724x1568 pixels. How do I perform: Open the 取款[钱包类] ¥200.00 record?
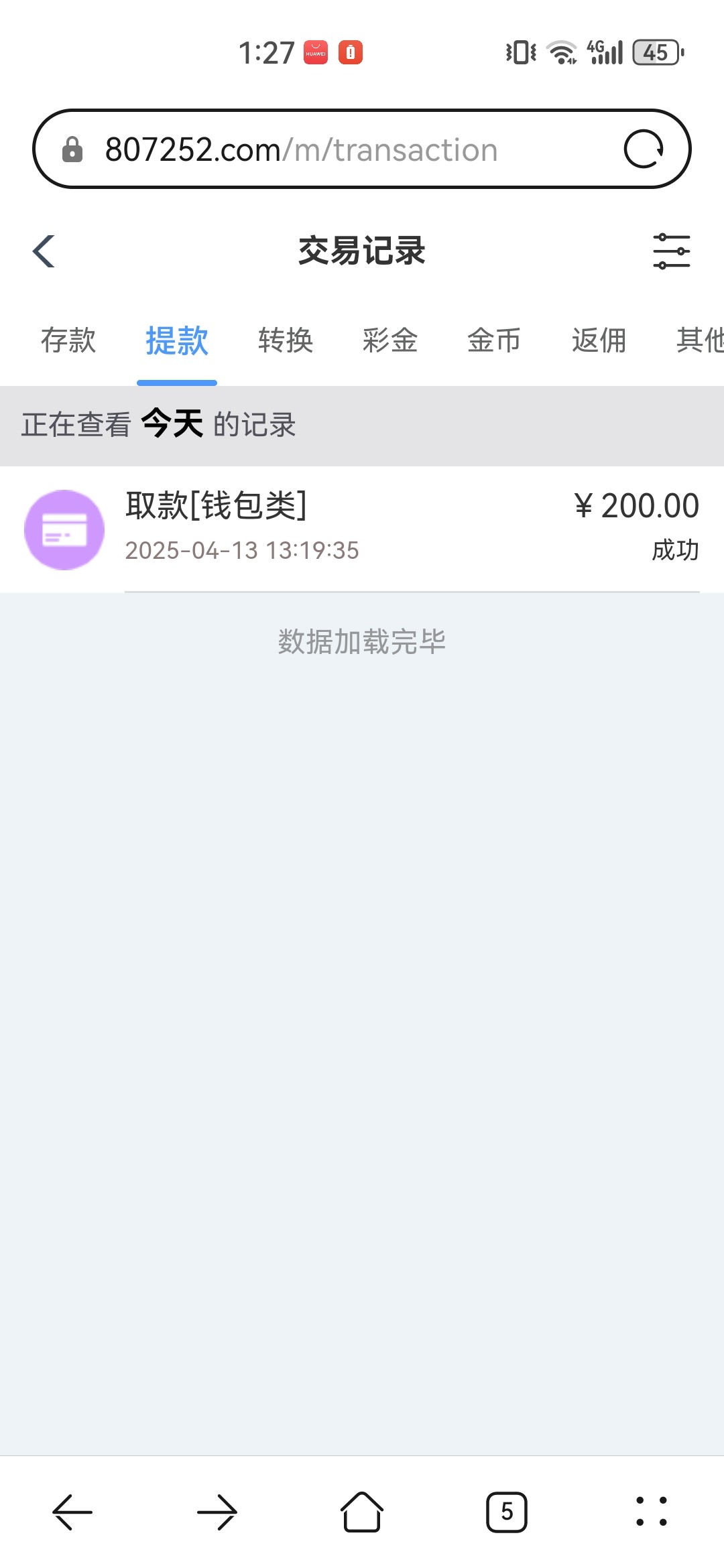click(x=362, y=529)
